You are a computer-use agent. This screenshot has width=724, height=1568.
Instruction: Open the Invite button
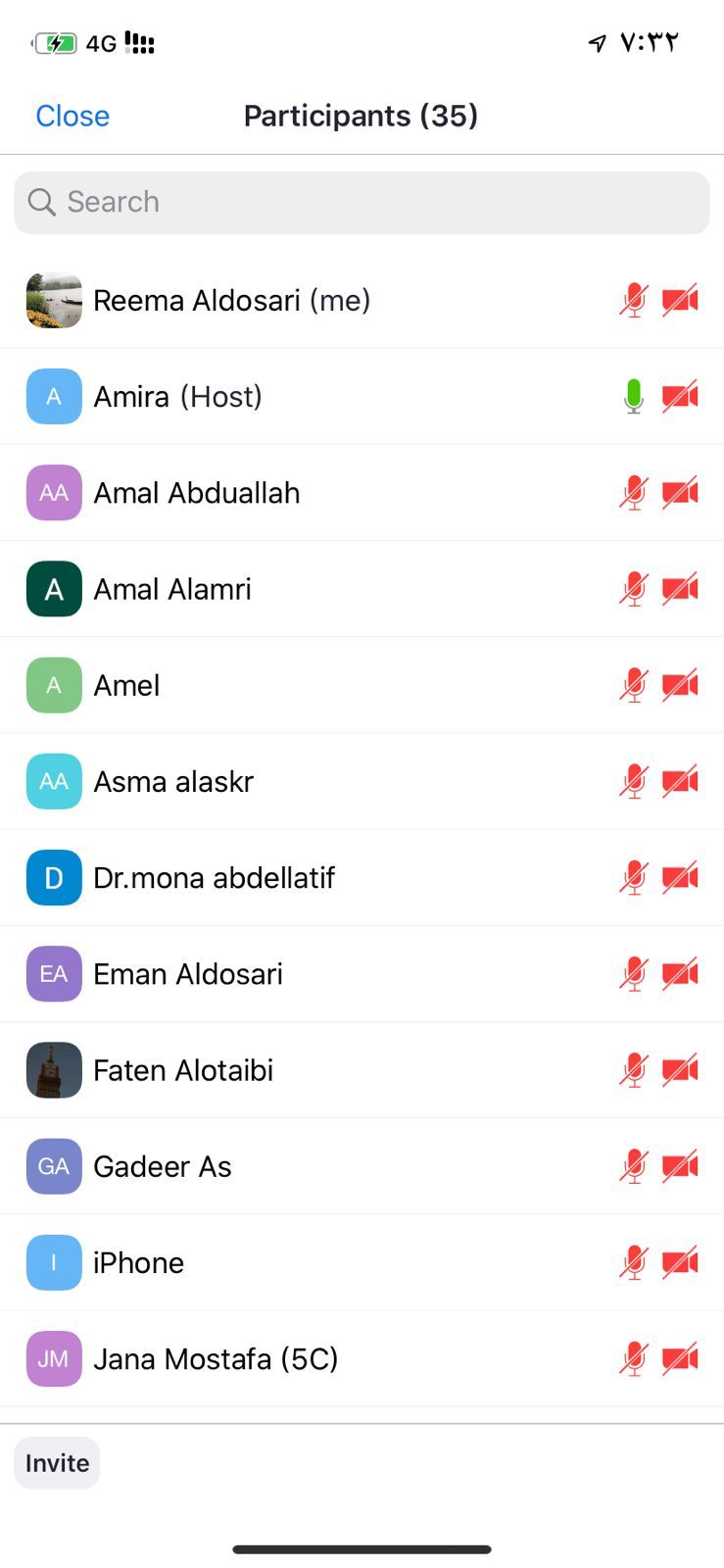point(57,1463)
